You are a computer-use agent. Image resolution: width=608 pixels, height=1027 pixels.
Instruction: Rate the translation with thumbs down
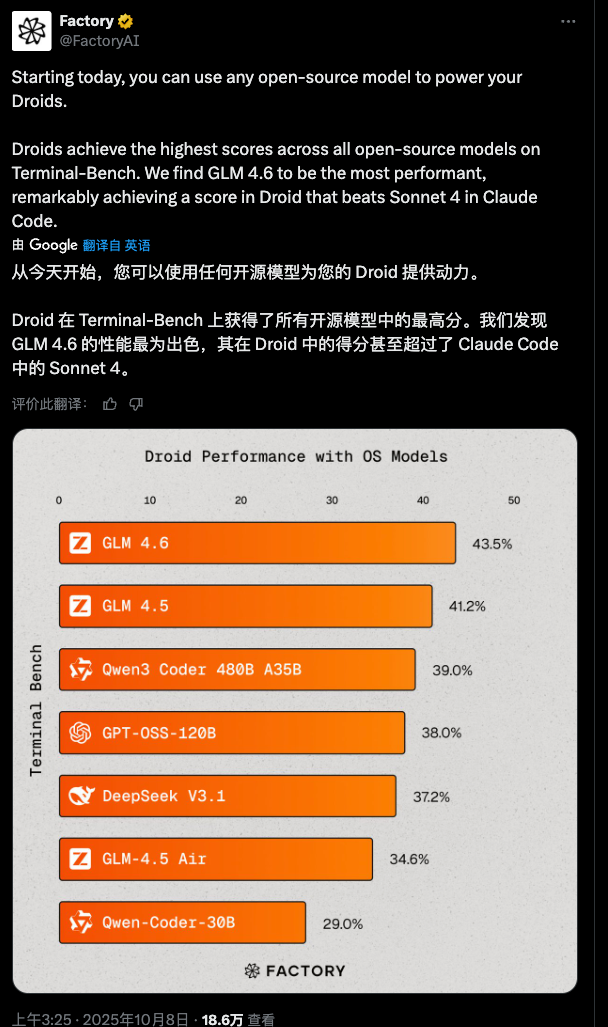(x=137, y=404)
